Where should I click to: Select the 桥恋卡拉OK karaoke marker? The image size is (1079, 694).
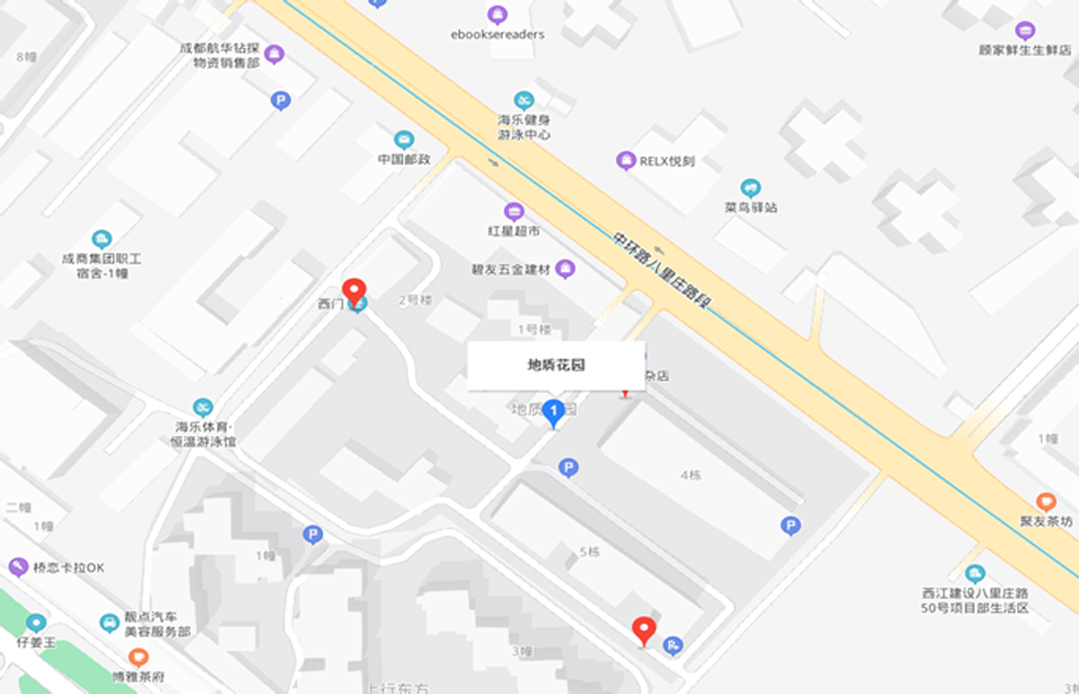(x=18, y=567)
